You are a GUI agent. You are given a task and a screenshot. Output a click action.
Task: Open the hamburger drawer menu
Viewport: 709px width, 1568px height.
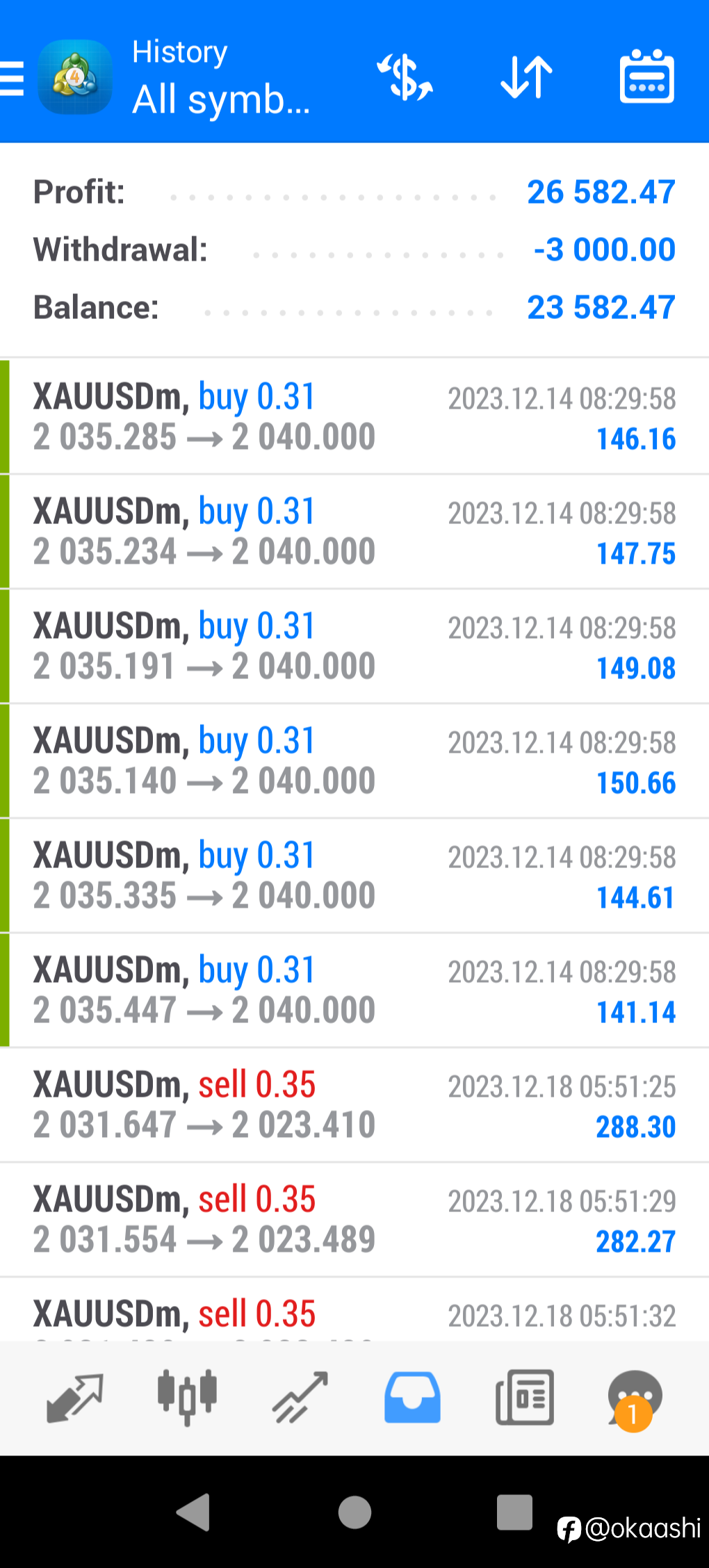(x=11, y=77)
